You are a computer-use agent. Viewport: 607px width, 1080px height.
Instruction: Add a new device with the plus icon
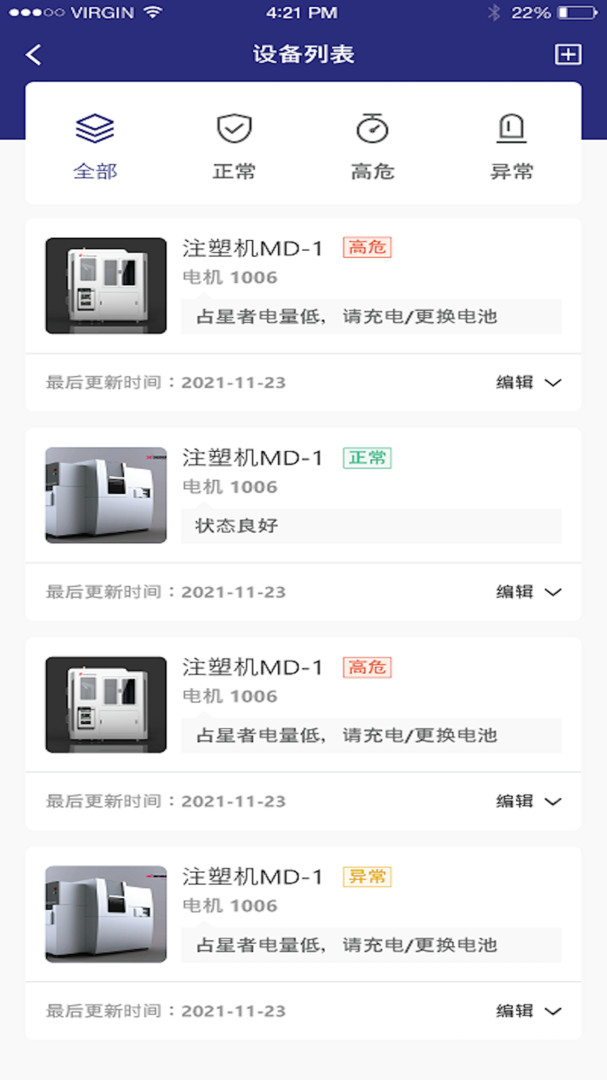click(x=567, y=55)
